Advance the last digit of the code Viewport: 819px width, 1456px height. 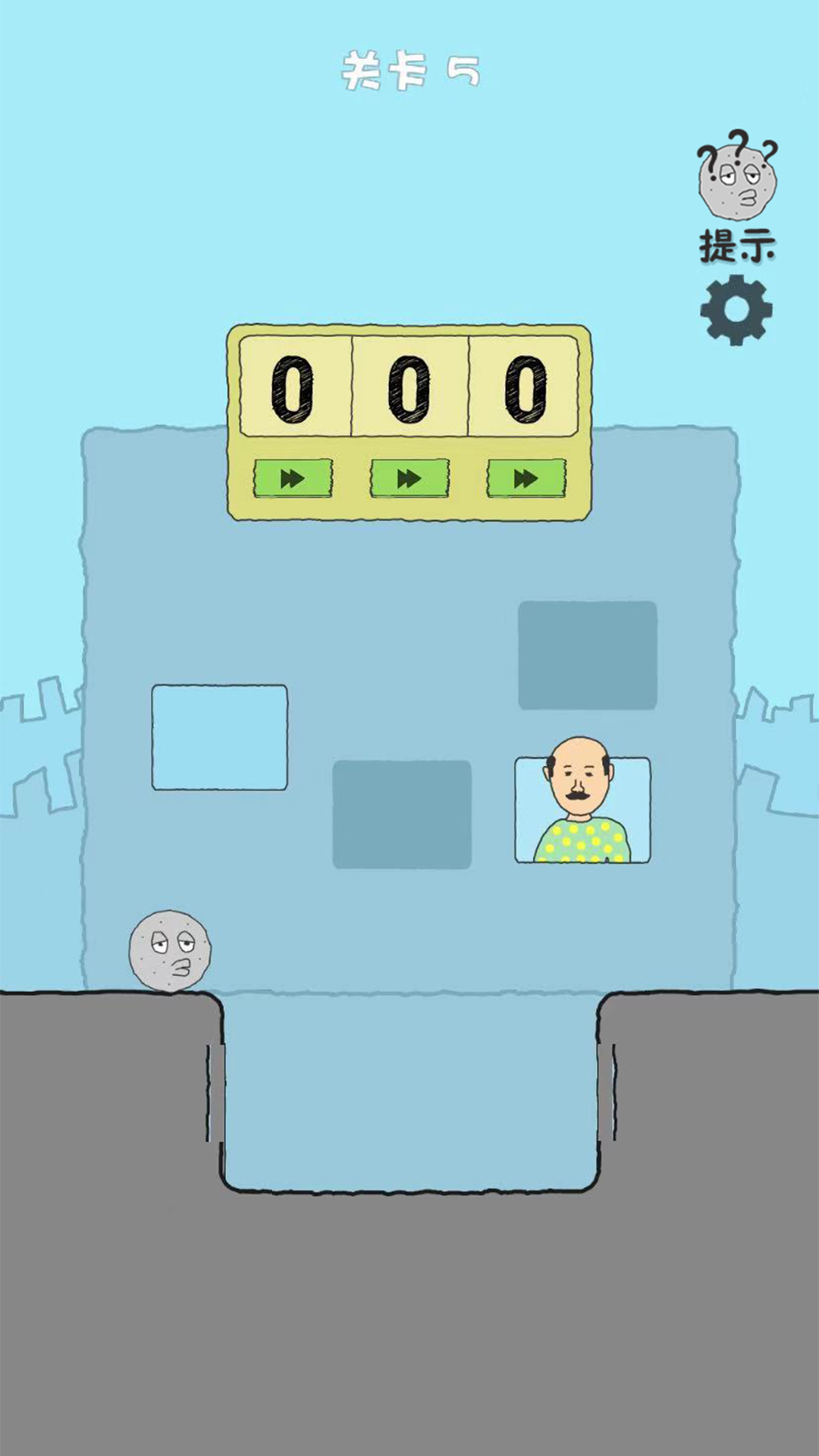(x=526, y=479)
